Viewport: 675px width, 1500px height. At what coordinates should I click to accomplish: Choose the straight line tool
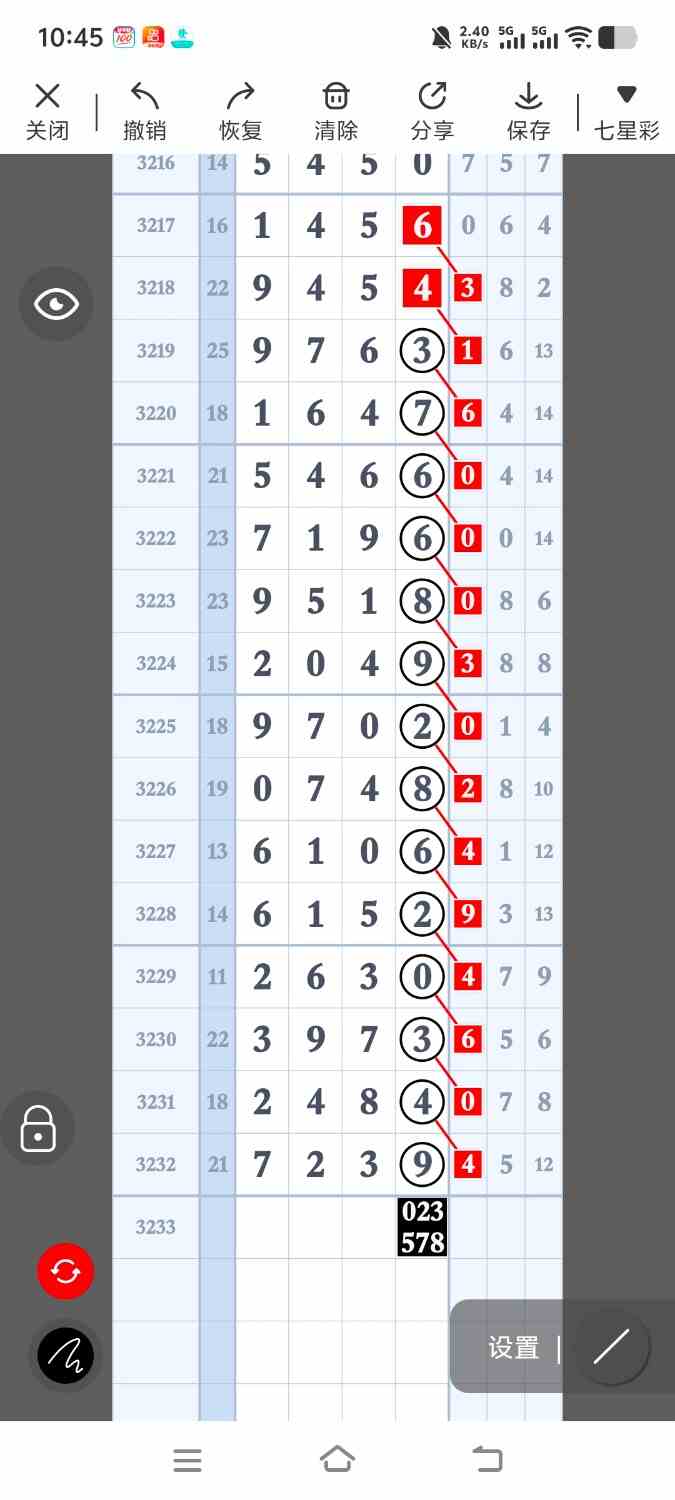point(610,1347)
